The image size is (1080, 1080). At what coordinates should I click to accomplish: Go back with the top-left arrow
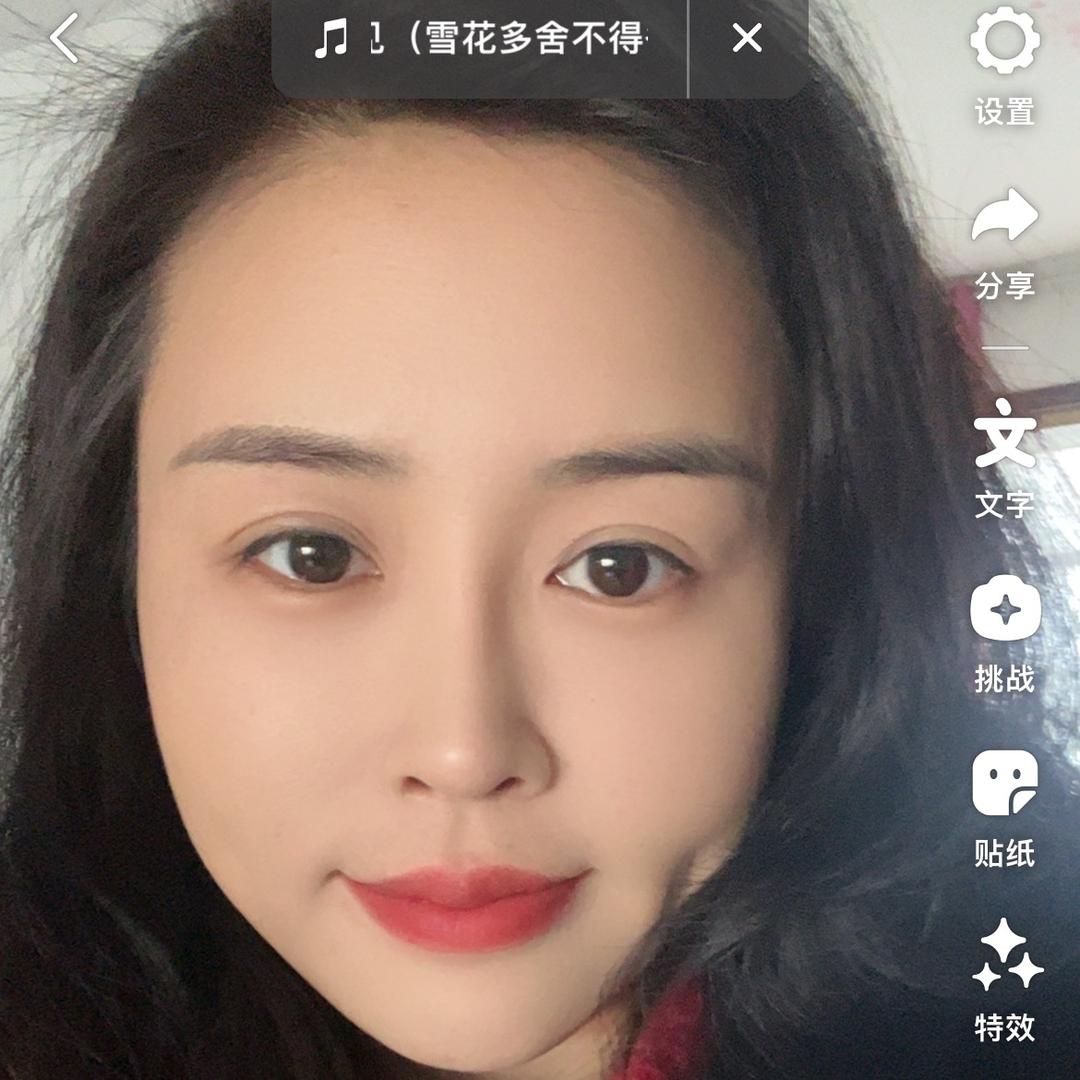[64, 40]
